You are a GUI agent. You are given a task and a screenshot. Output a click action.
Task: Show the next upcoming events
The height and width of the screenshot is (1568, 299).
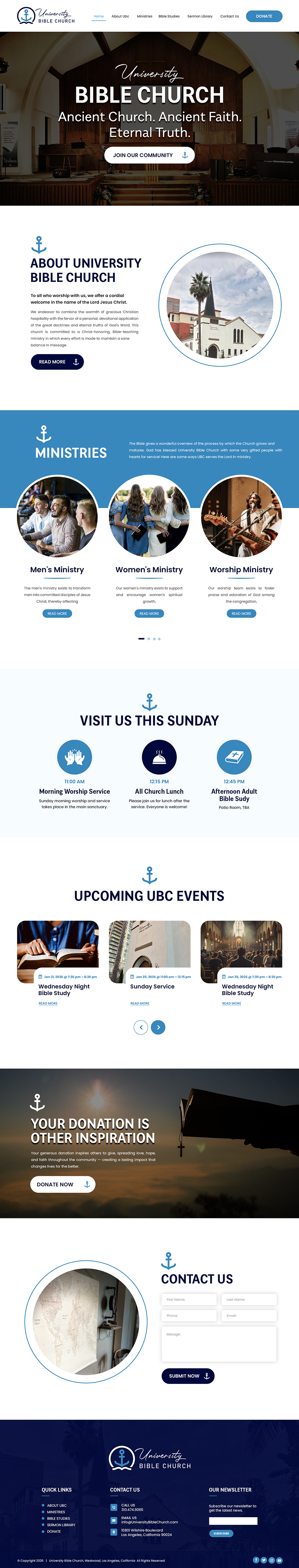(x=158, y=1027)
